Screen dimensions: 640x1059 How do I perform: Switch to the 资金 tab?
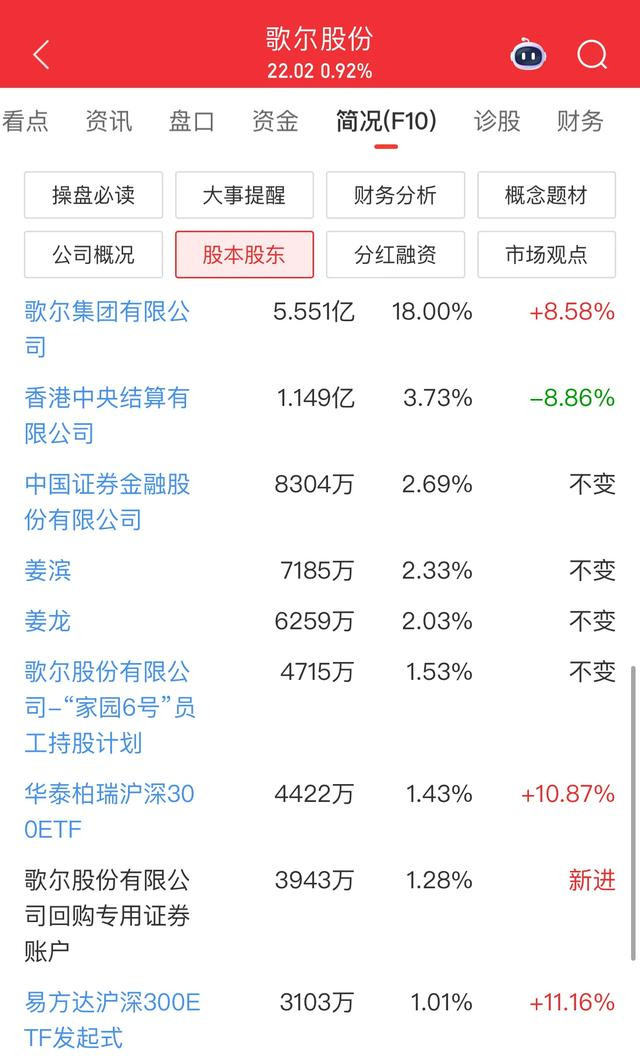(275, 122)
